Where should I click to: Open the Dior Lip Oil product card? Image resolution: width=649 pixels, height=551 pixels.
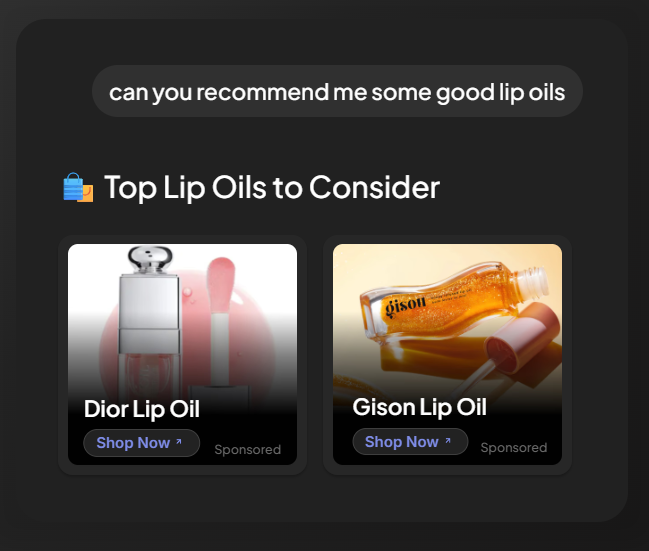tap(182, 330)
